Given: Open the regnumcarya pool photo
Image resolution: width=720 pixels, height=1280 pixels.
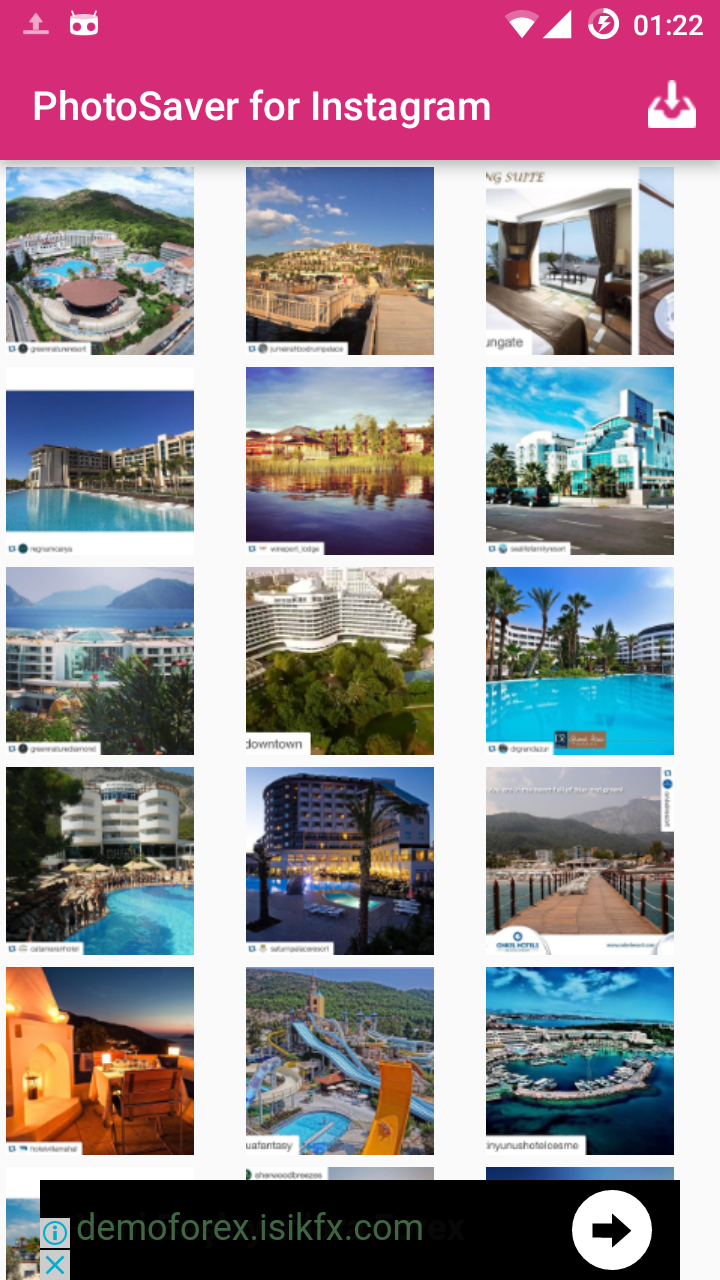Looking at the screenshot, I should [100, 461].
